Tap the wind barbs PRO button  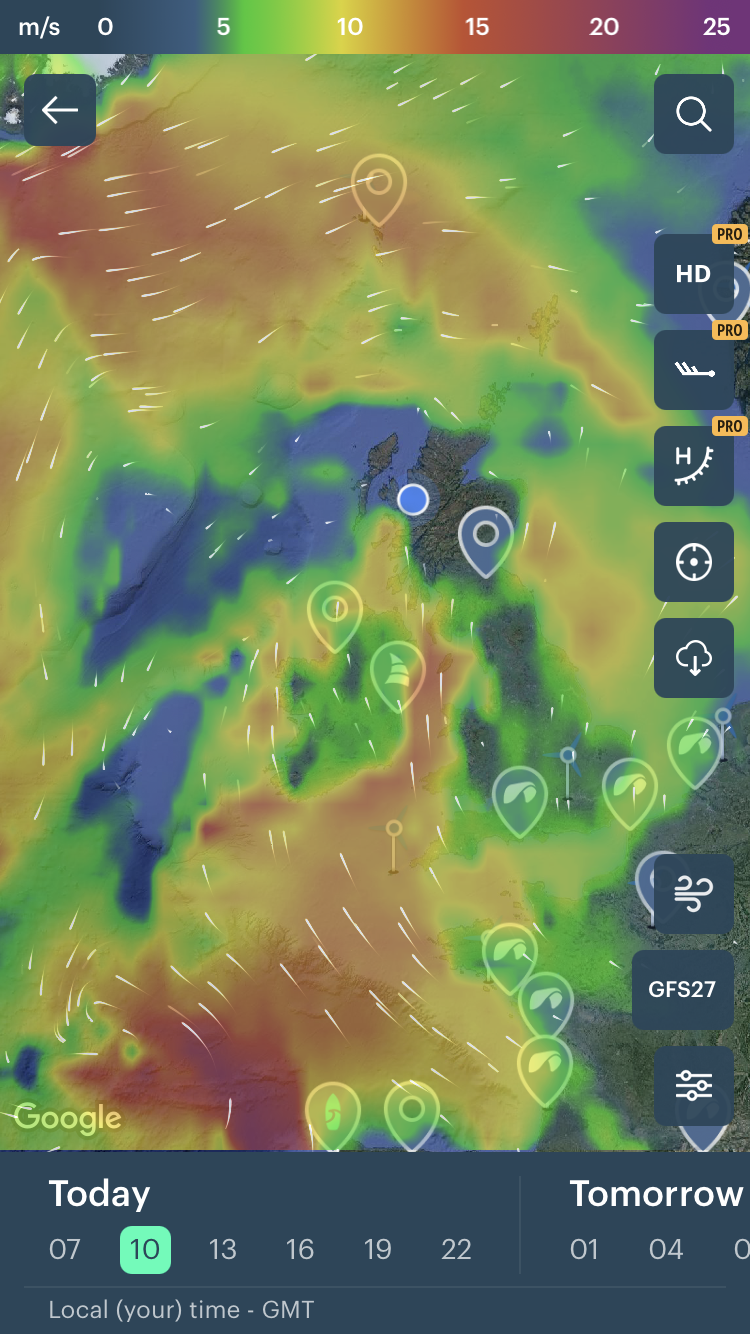click(694, 370)
